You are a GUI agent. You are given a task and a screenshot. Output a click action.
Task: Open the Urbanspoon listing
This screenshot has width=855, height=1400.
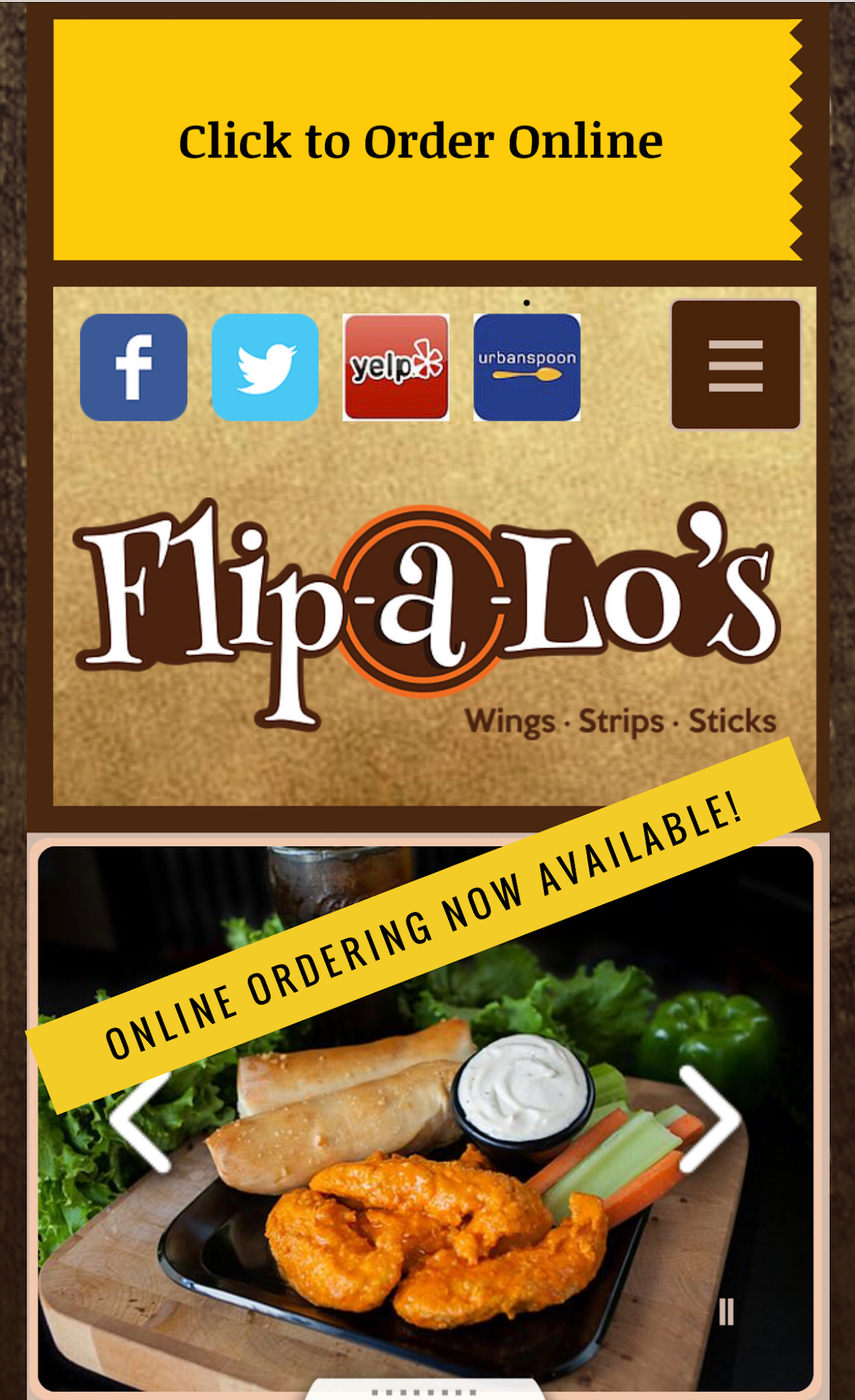(x=527, y=367)
